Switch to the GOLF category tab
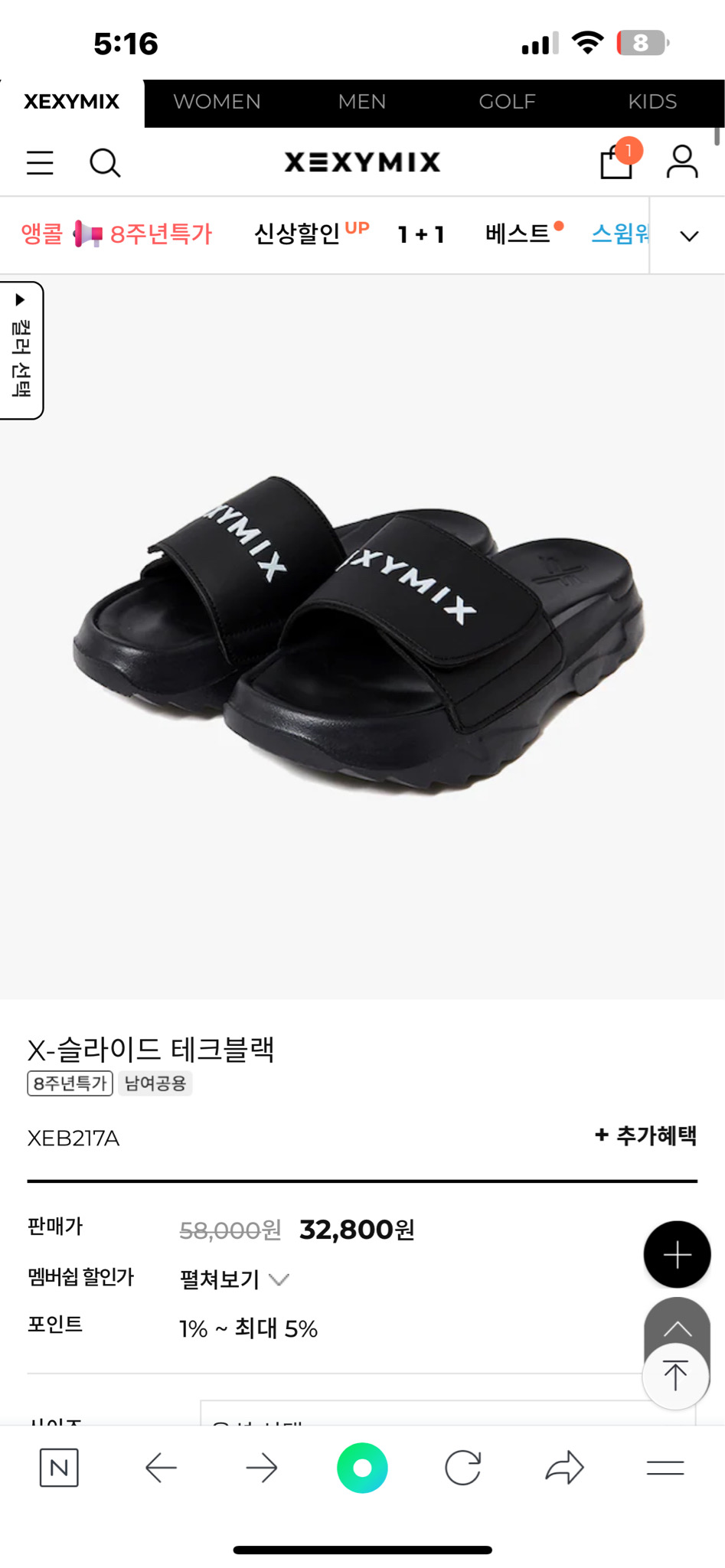725x1568 pixels. click(508, 102)
